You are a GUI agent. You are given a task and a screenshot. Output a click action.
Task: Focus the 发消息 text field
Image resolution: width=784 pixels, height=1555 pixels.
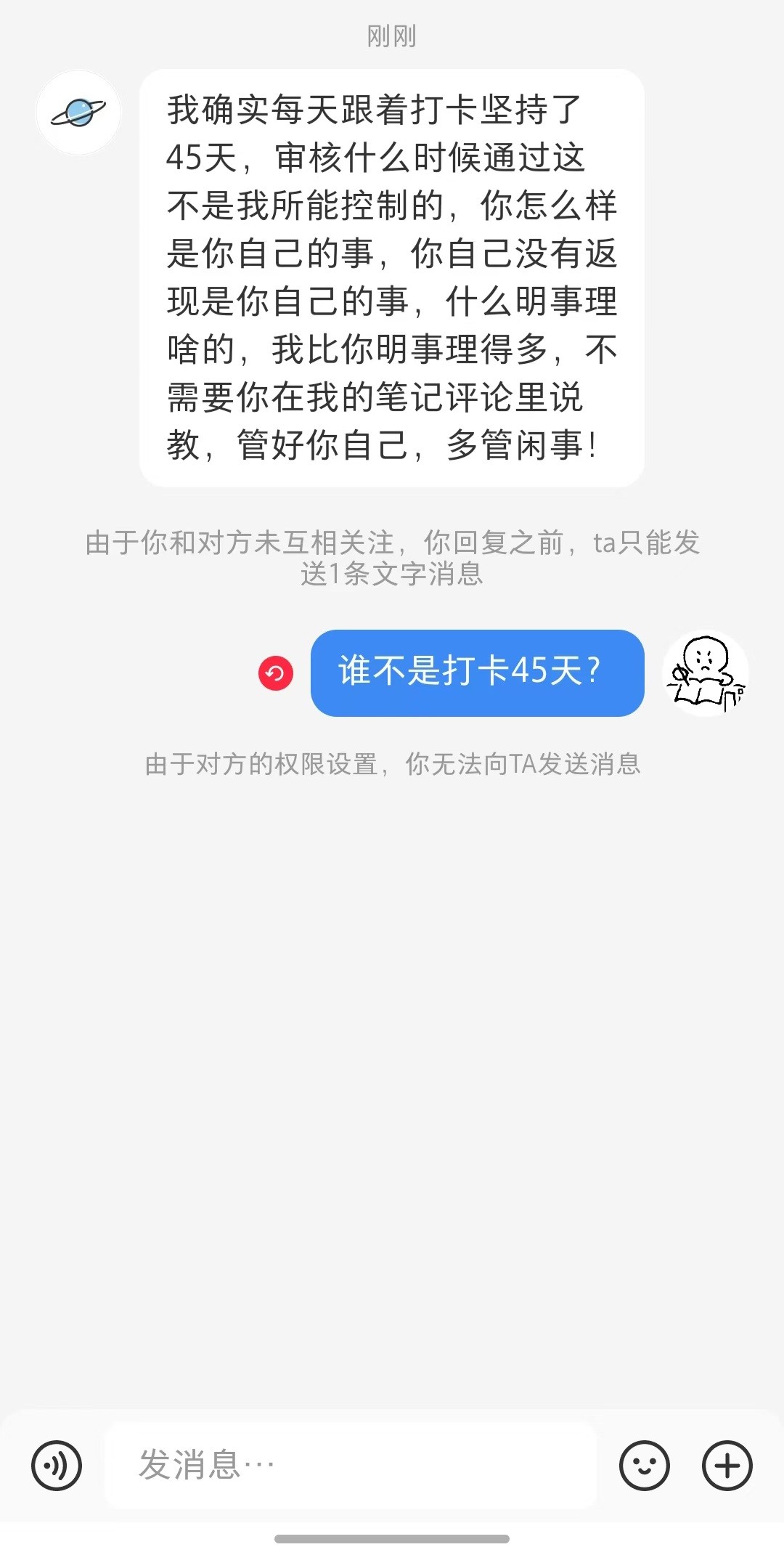coord(351,1465)
